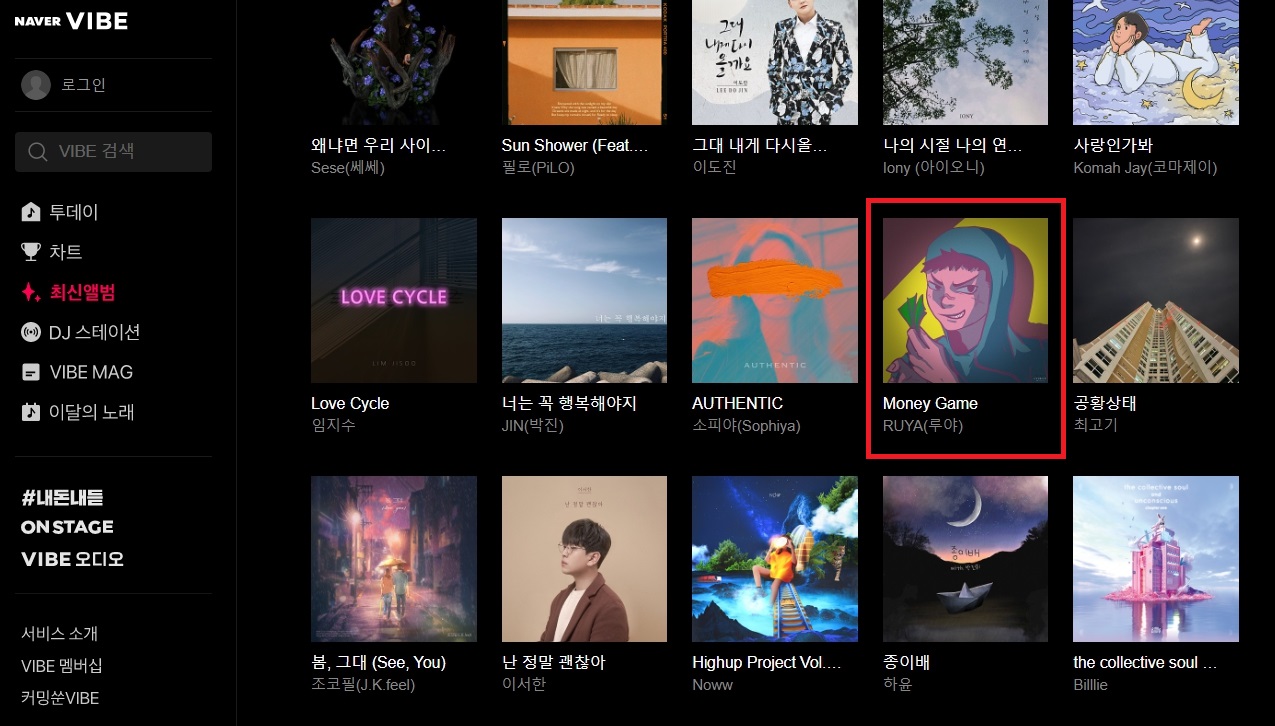Image resolution: width=1275 pixels, height=726 pixels.
Task: Open DJ 스테이션
Action: pyautogui.click(x=94, y=332)
